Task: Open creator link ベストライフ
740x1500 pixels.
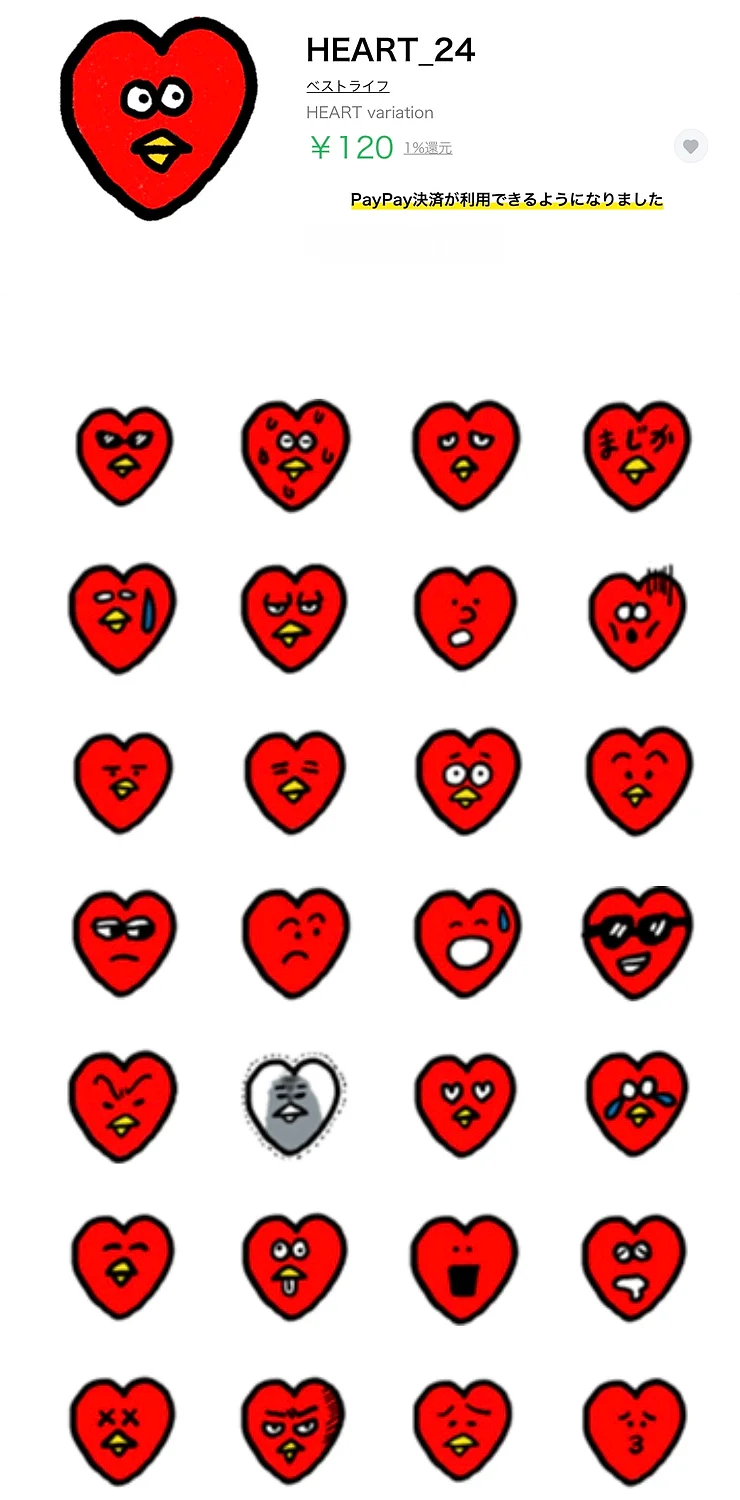Action: point(348,86)
